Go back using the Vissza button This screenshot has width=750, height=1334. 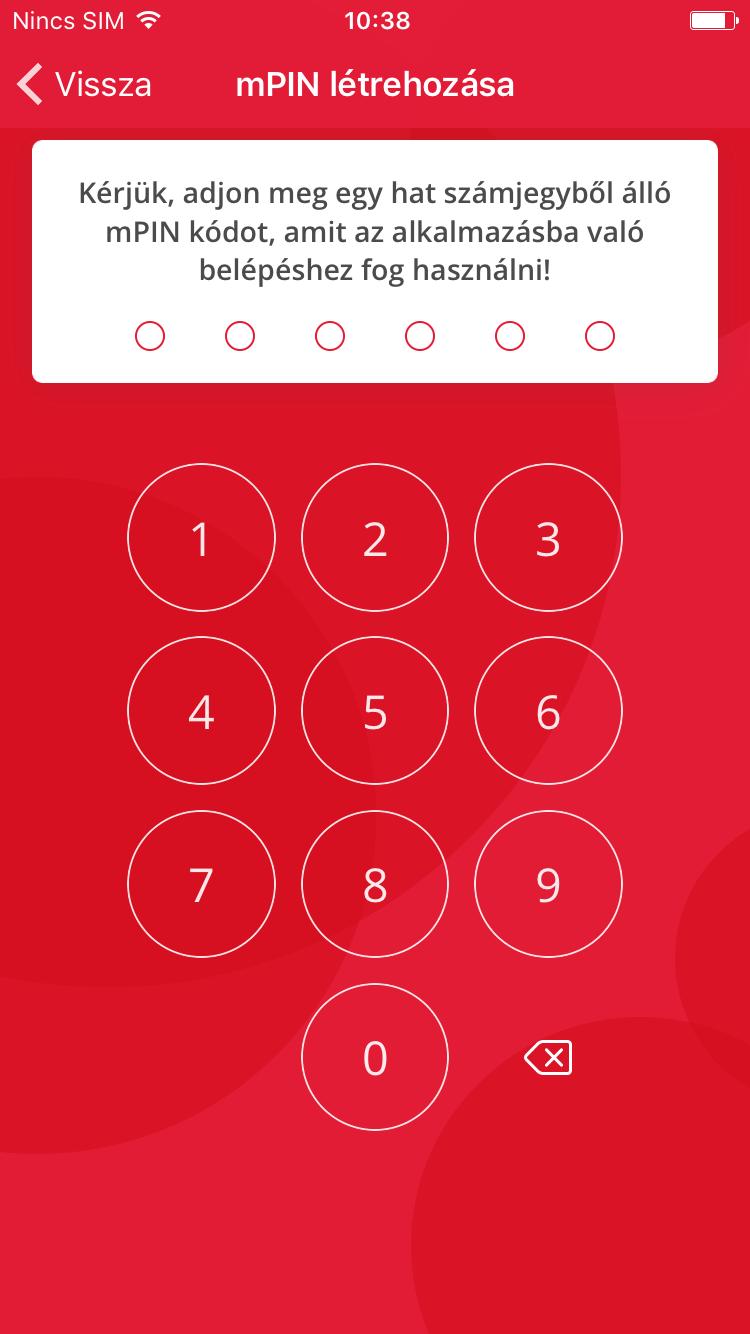[x=84, y=84]
